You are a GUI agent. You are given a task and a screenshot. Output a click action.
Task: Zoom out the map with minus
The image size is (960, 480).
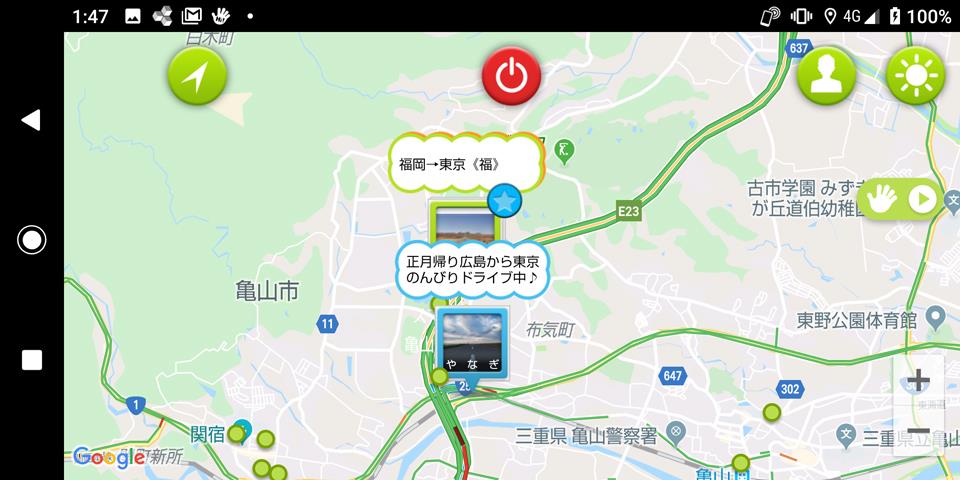(918, 431)
